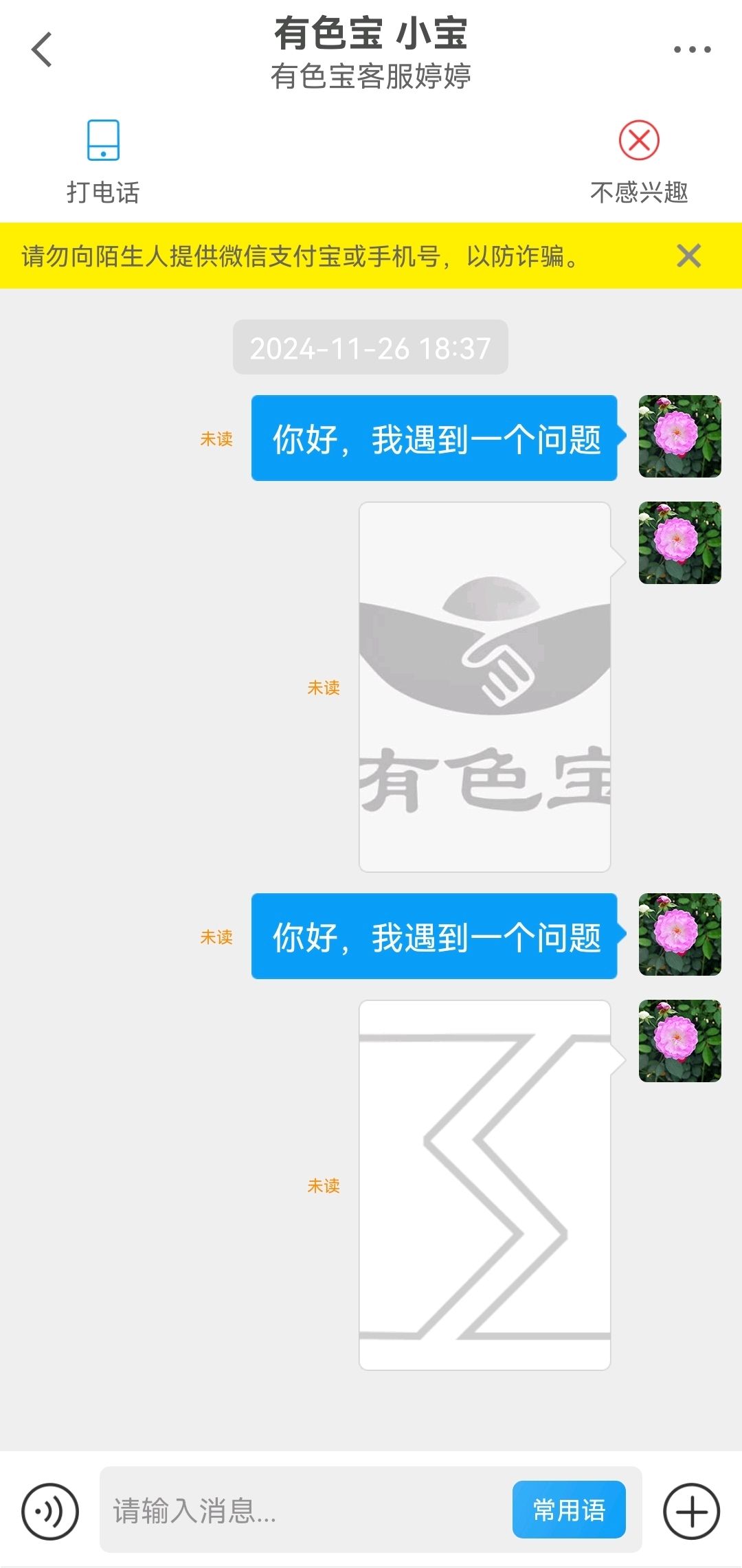Focus the 请输入消息 text field
Viewport: 742px width, 1568px height.
pyautogui.click(x=306, y=1512)
